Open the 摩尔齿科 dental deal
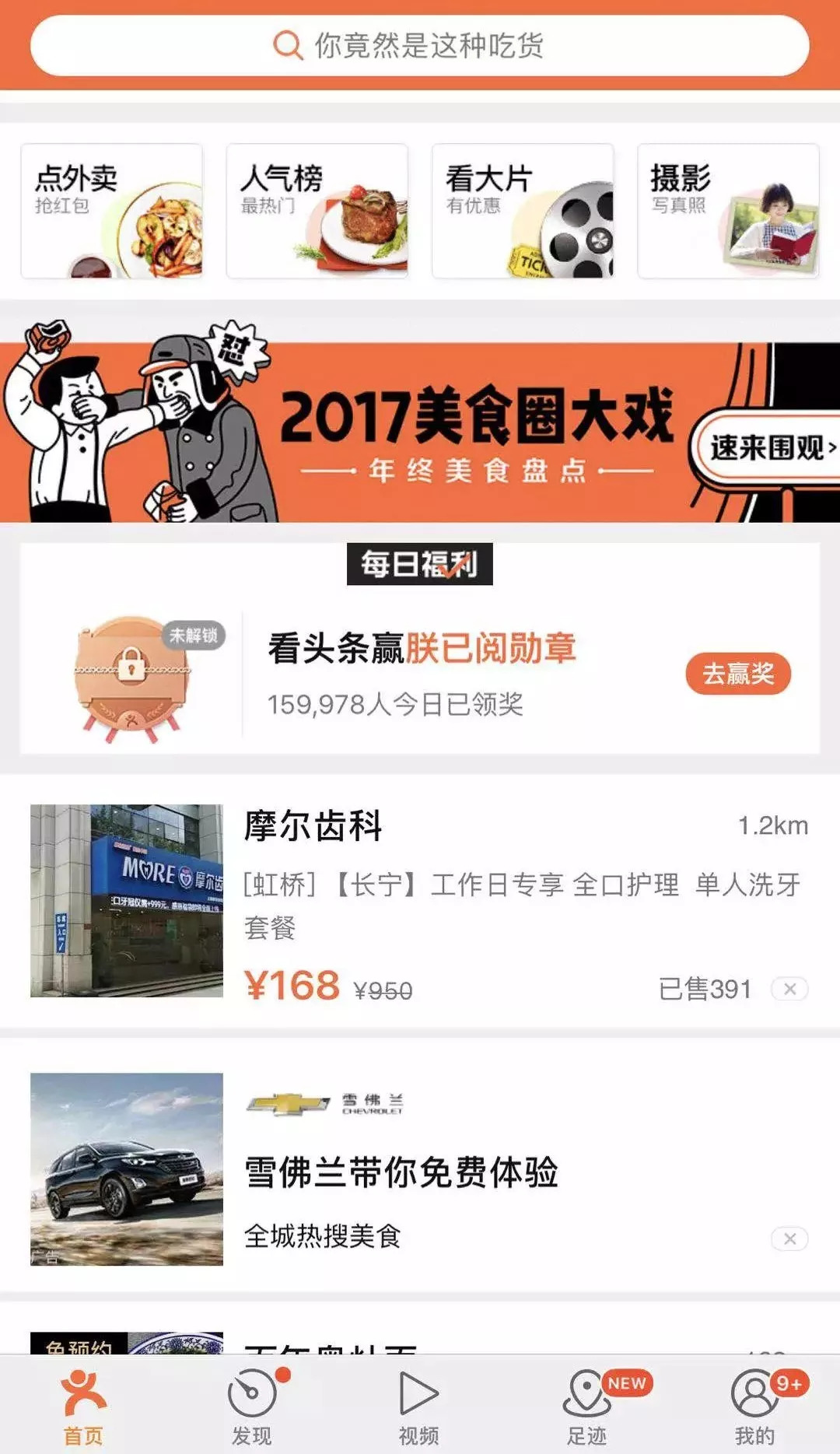Viewport: 840px width, 1454px height. point(420,901)
